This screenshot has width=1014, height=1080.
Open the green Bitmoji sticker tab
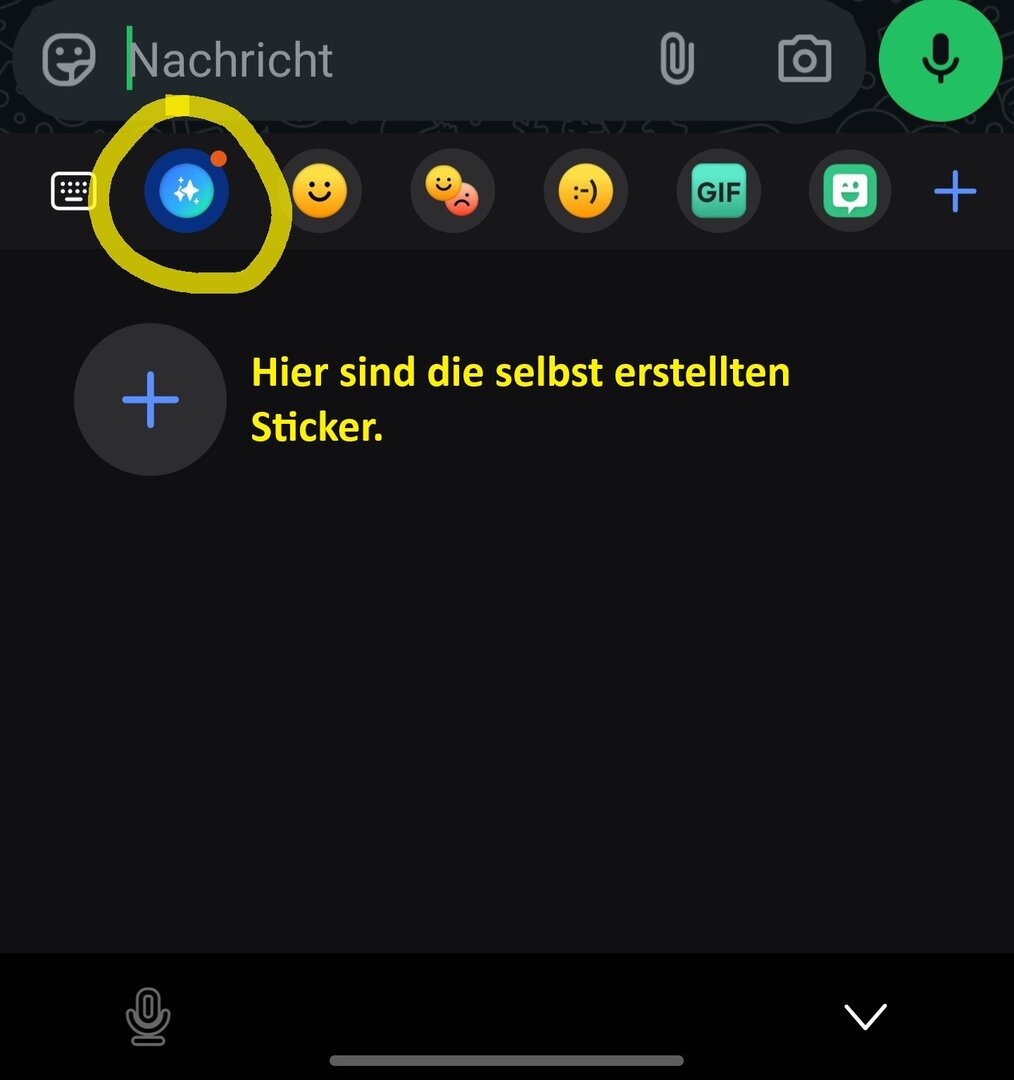[x=850, y=191]
